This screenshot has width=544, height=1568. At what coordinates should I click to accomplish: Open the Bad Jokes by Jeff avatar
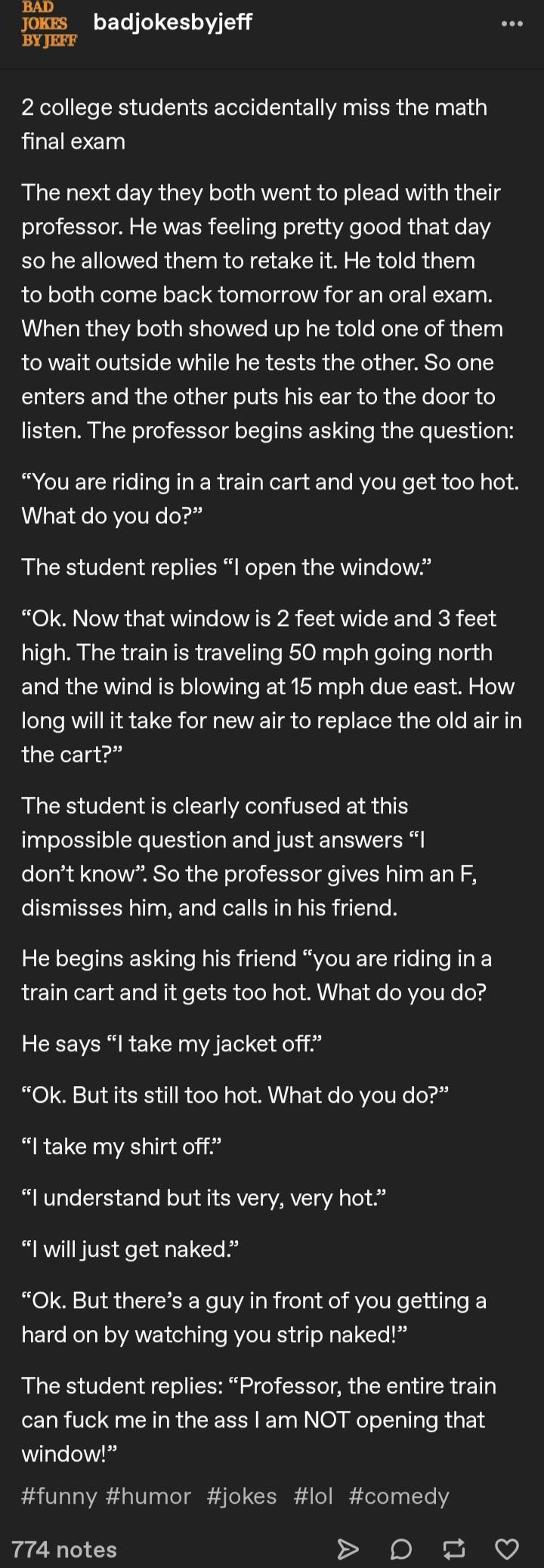tap(48, 24)
